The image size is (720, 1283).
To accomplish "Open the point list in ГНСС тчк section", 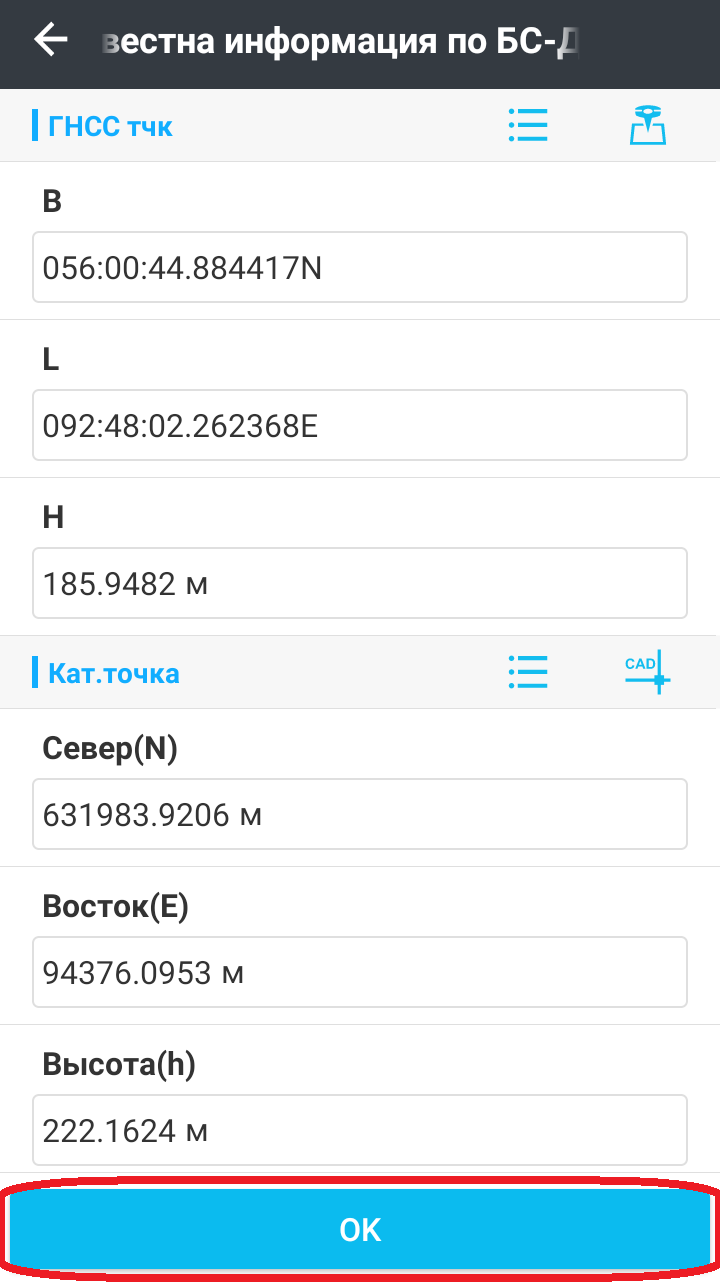I will pyautogui.click(x=527, y=126).
